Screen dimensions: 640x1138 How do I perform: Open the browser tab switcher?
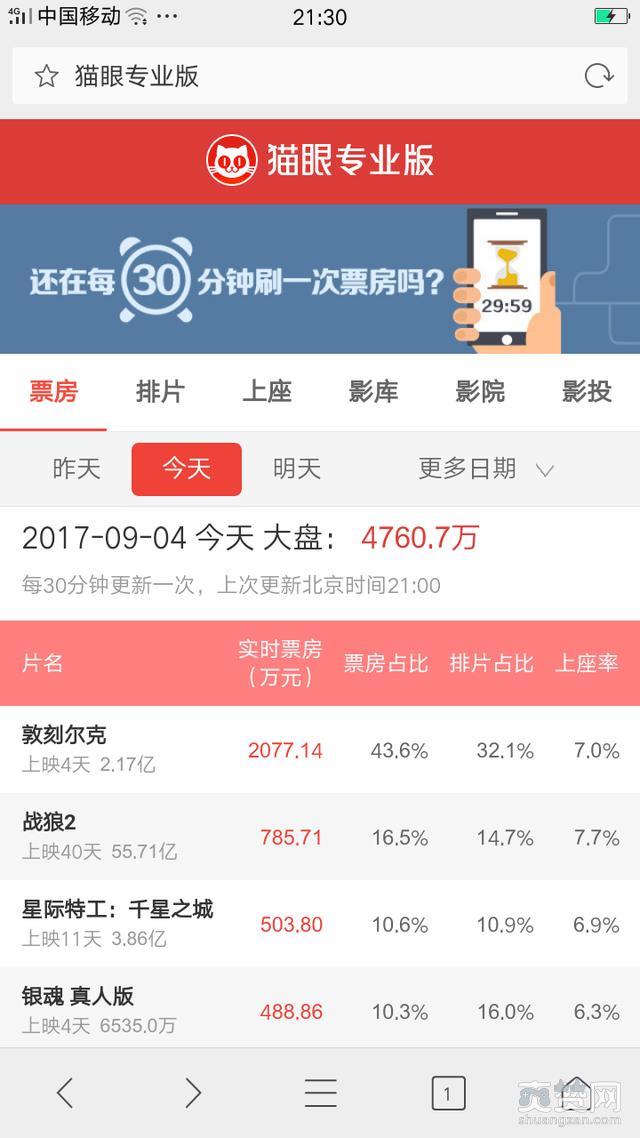pos(448,1093)
